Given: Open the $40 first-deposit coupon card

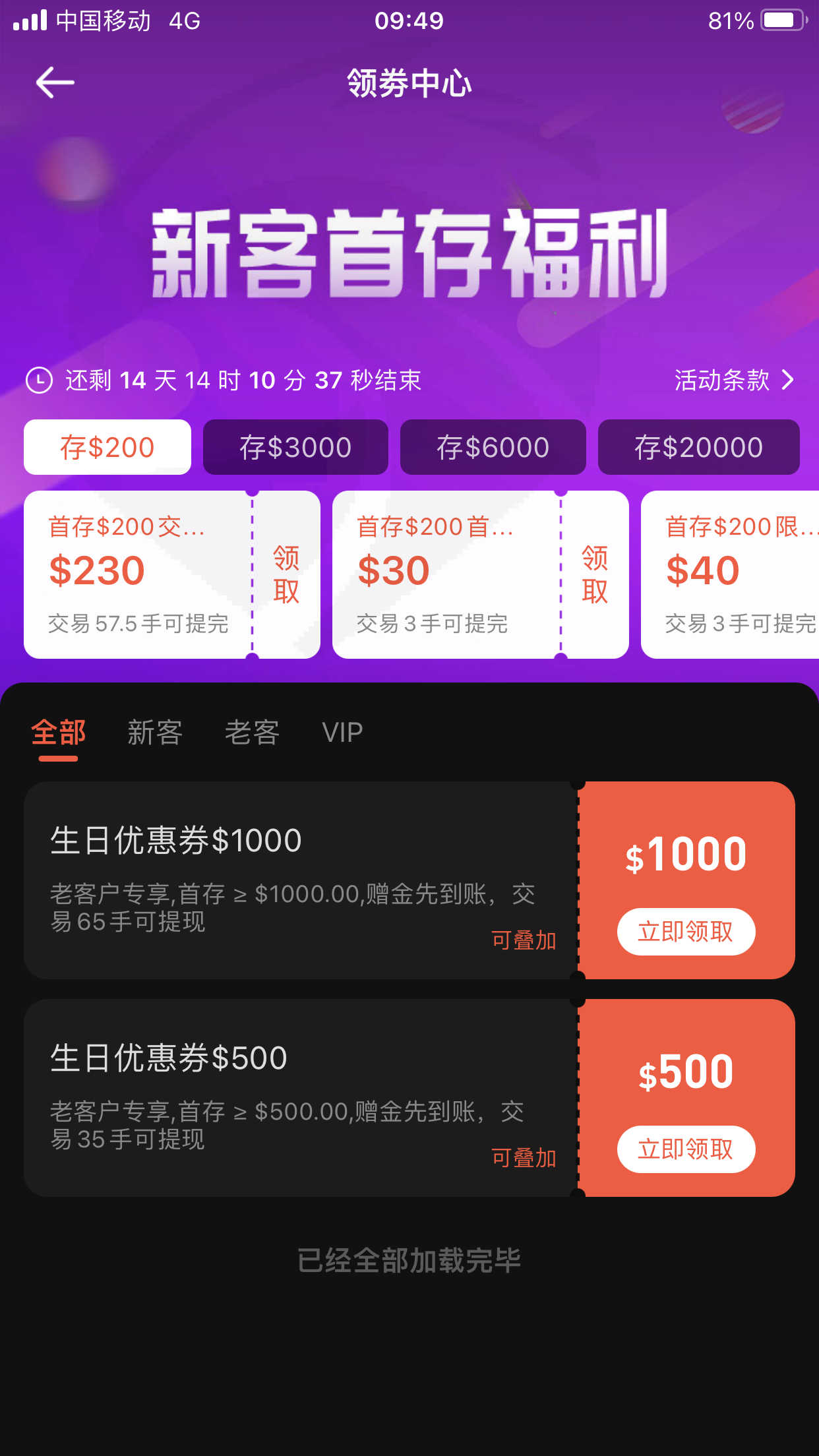Looking at the screenshot, I should point(730,574).
